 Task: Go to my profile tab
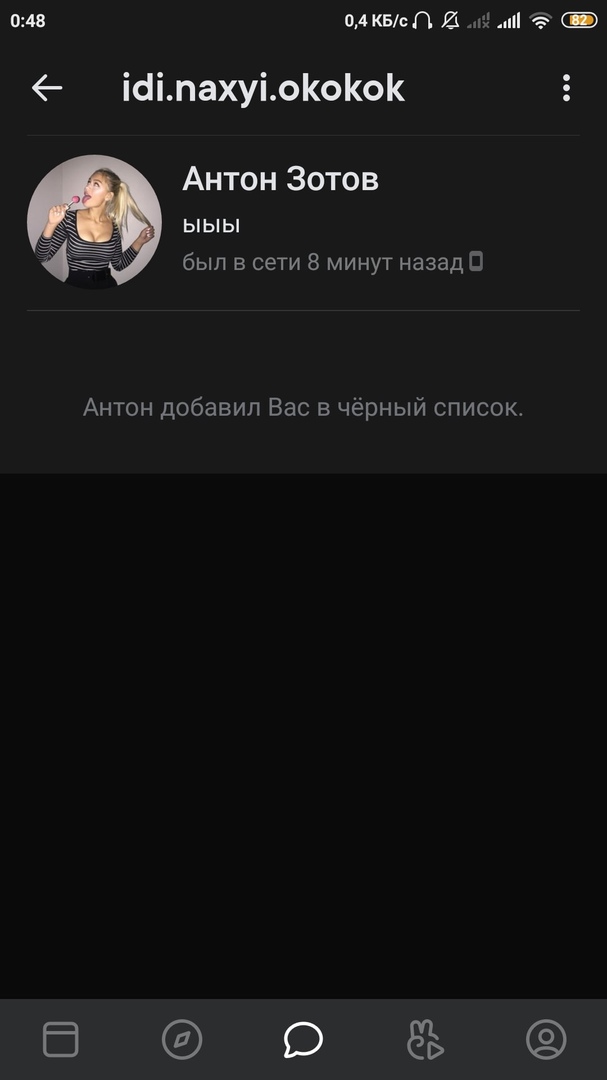pyautogui.click(x=546, y=1040)
